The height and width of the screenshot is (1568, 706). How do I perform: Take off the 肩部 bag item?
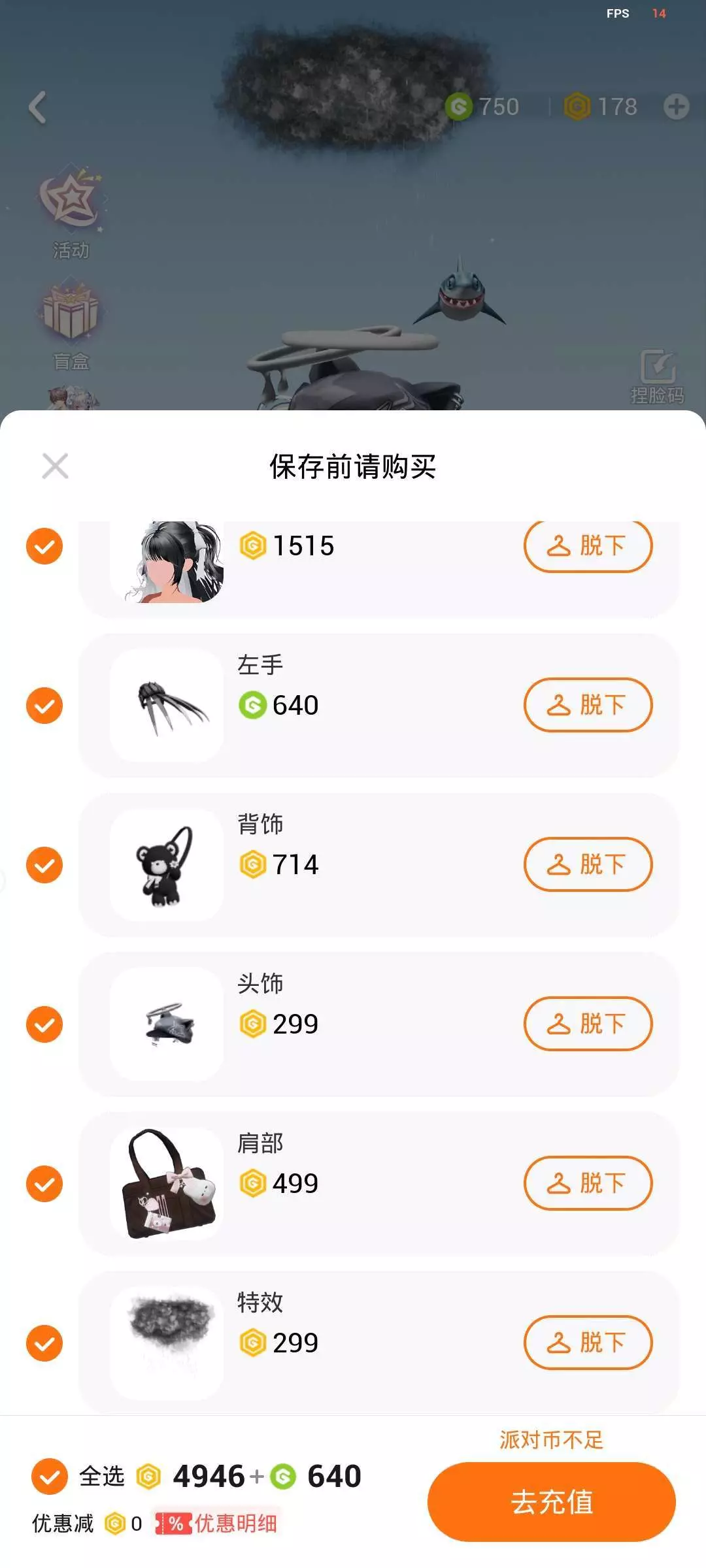coord(588,1183)
